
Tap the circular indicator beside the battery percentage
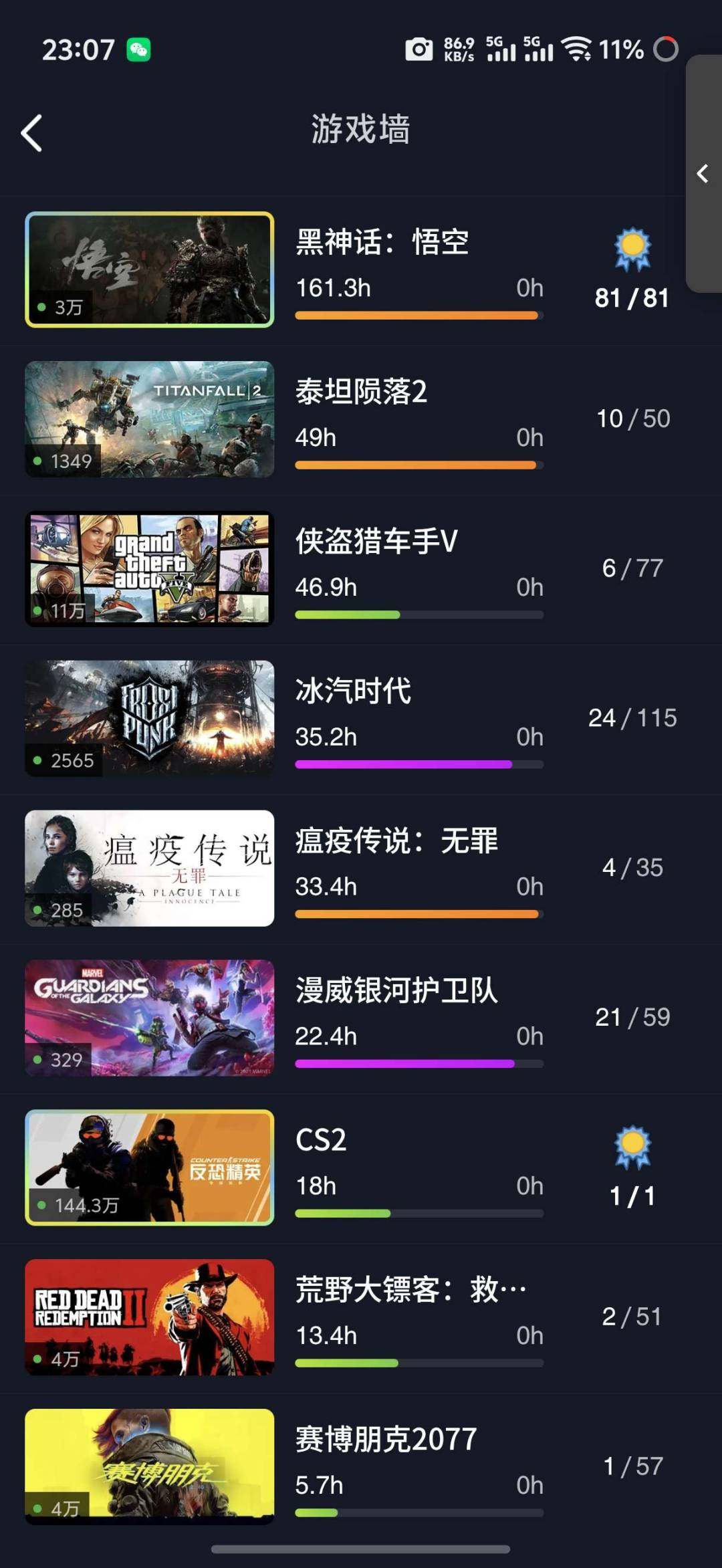(x=666, y=49)
